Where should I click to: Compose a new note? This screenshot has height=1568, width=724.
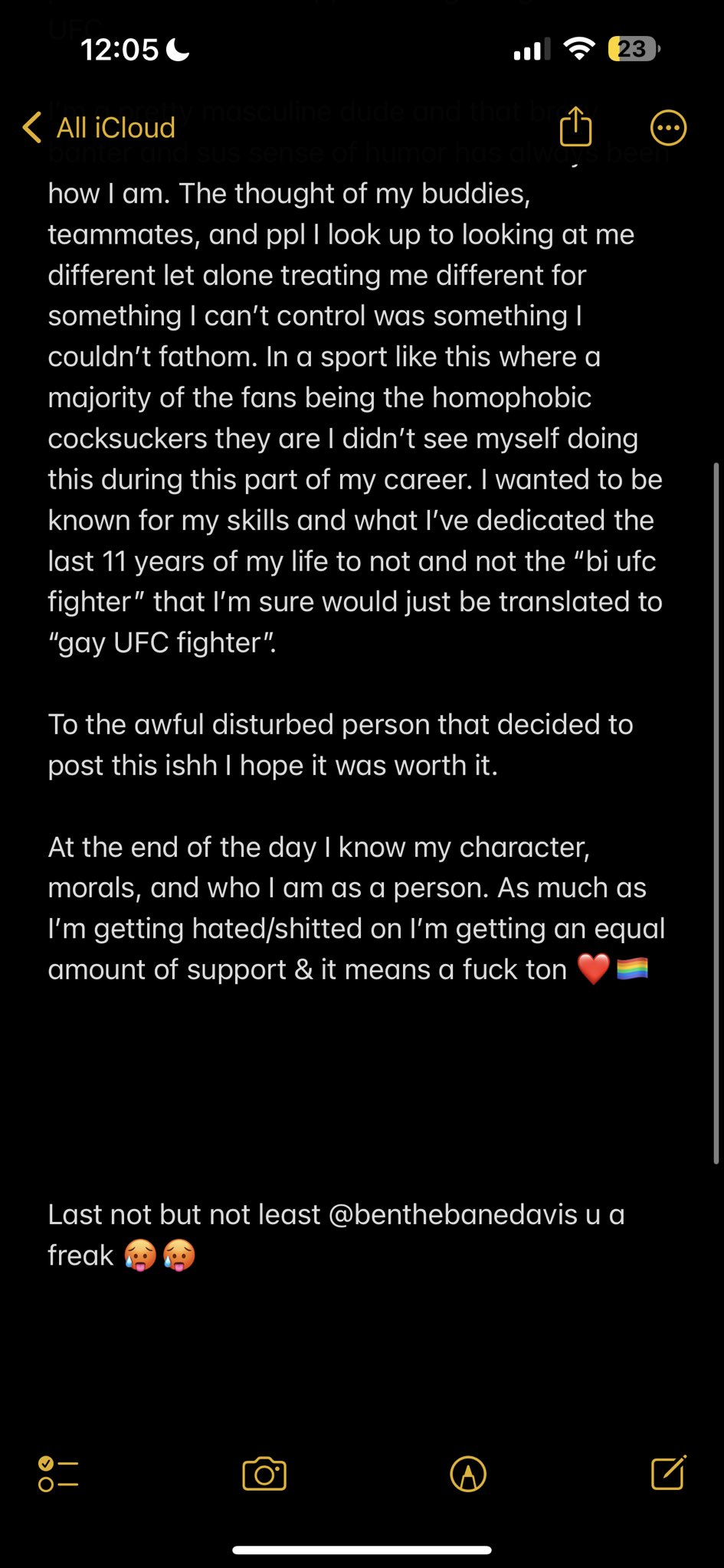[x=668, y=1472]
